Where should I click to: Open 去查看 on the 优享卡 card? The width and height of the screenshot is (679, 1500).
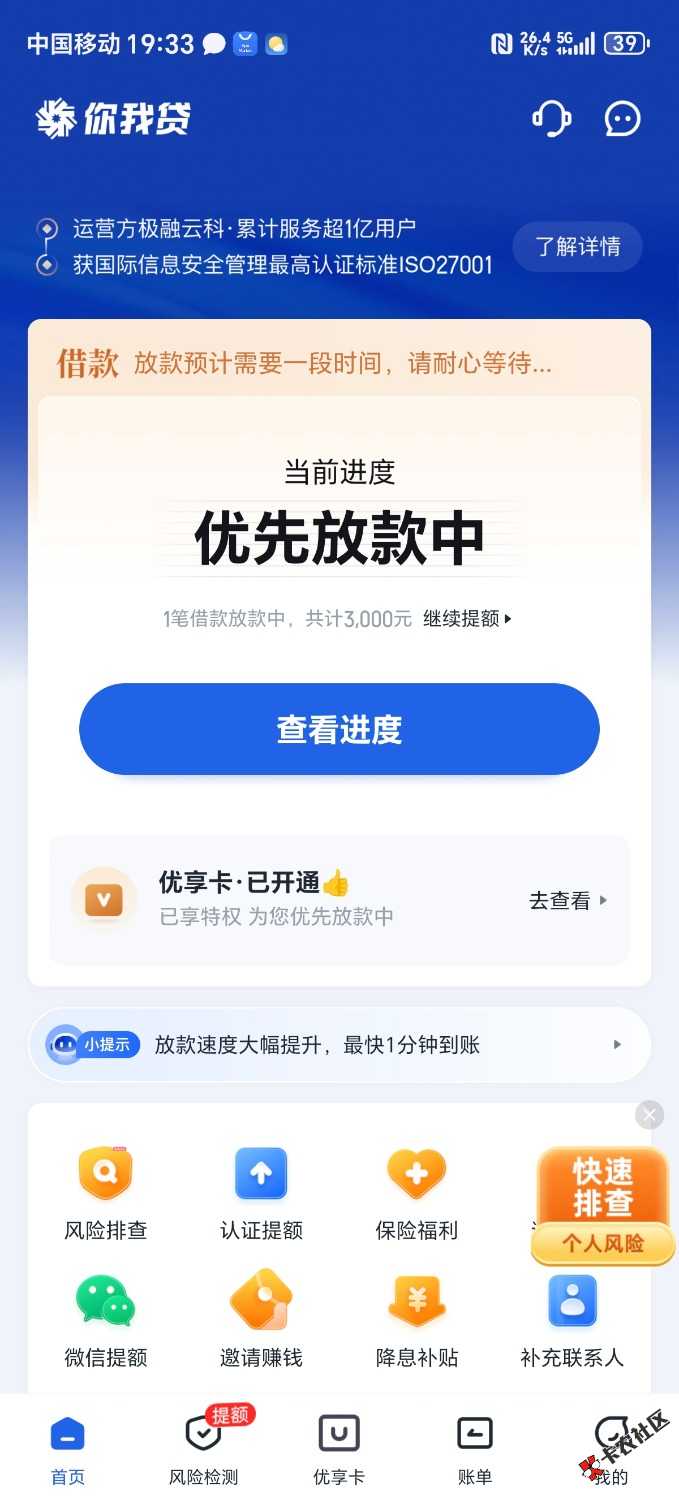(568, 900)
